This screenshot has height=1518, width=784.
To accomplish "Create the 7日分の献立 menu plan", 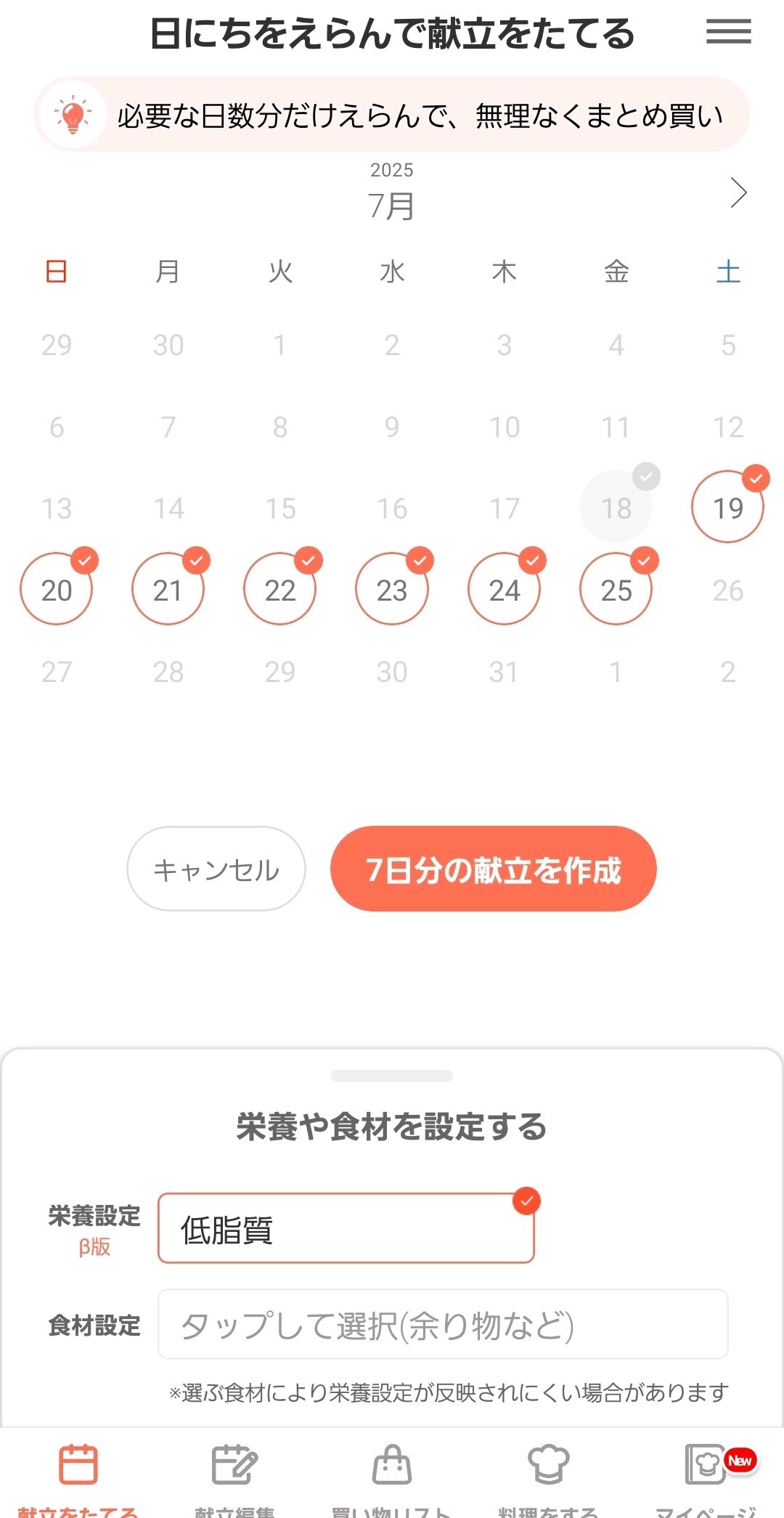I will (494, 869).
